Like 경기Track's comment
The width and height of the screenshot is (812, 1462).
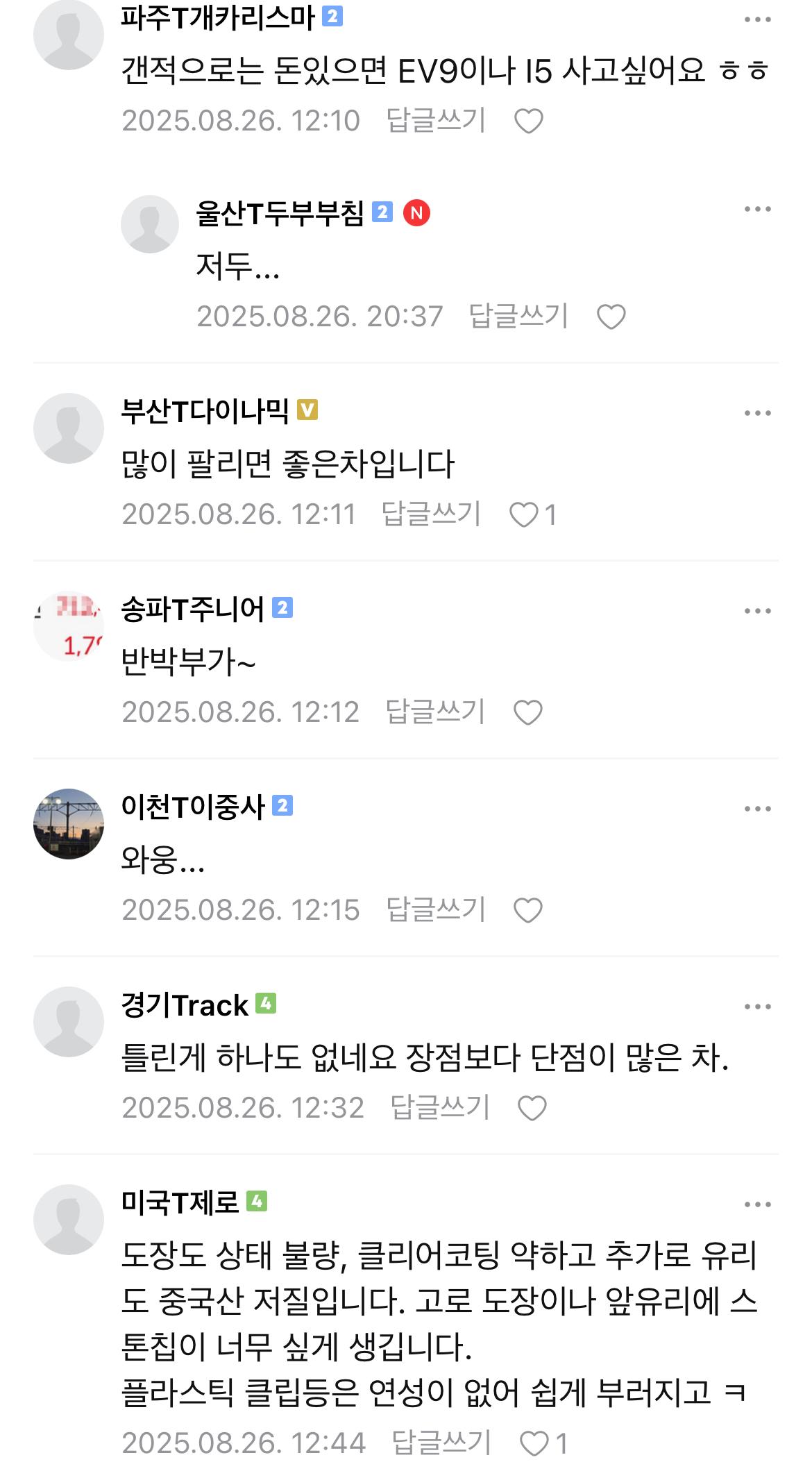[x=532, y=1109]
